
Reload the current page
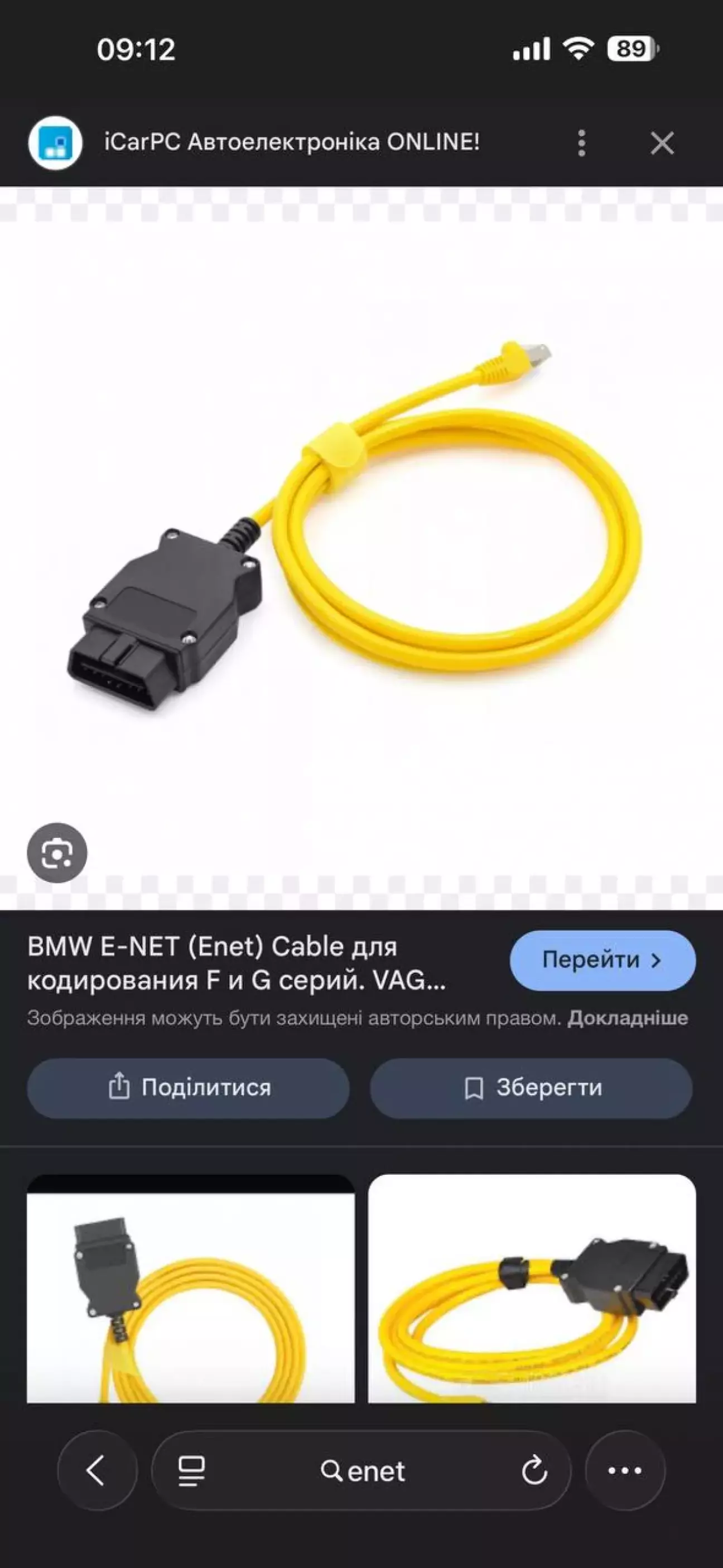point(534,1471)
